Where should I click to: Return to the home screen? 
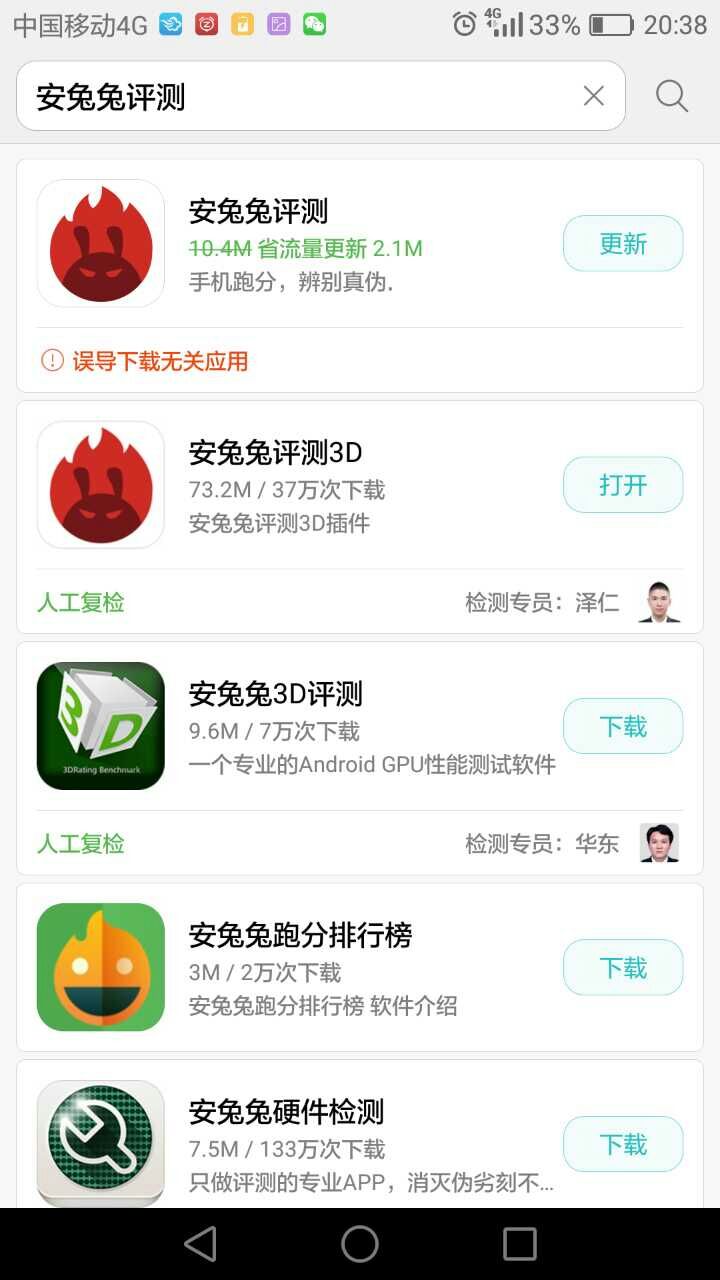[x=360, y=1244]
